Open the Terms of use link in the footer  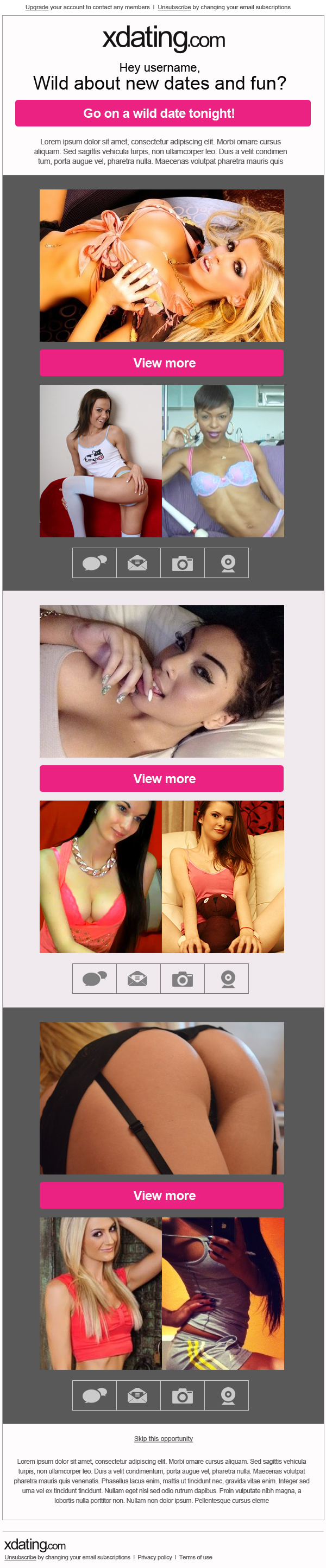click(x=196, y=1557)
